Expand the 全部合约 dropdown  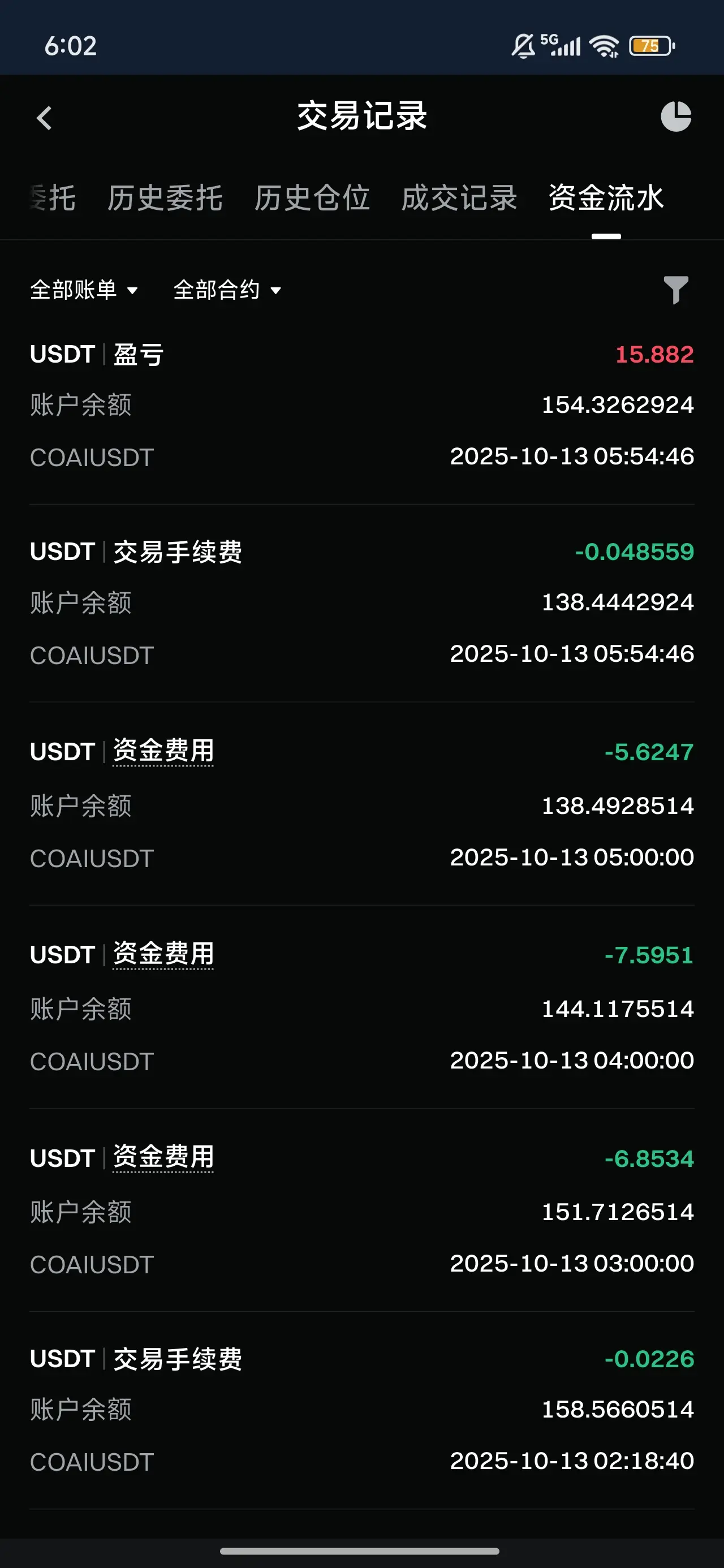227,290
